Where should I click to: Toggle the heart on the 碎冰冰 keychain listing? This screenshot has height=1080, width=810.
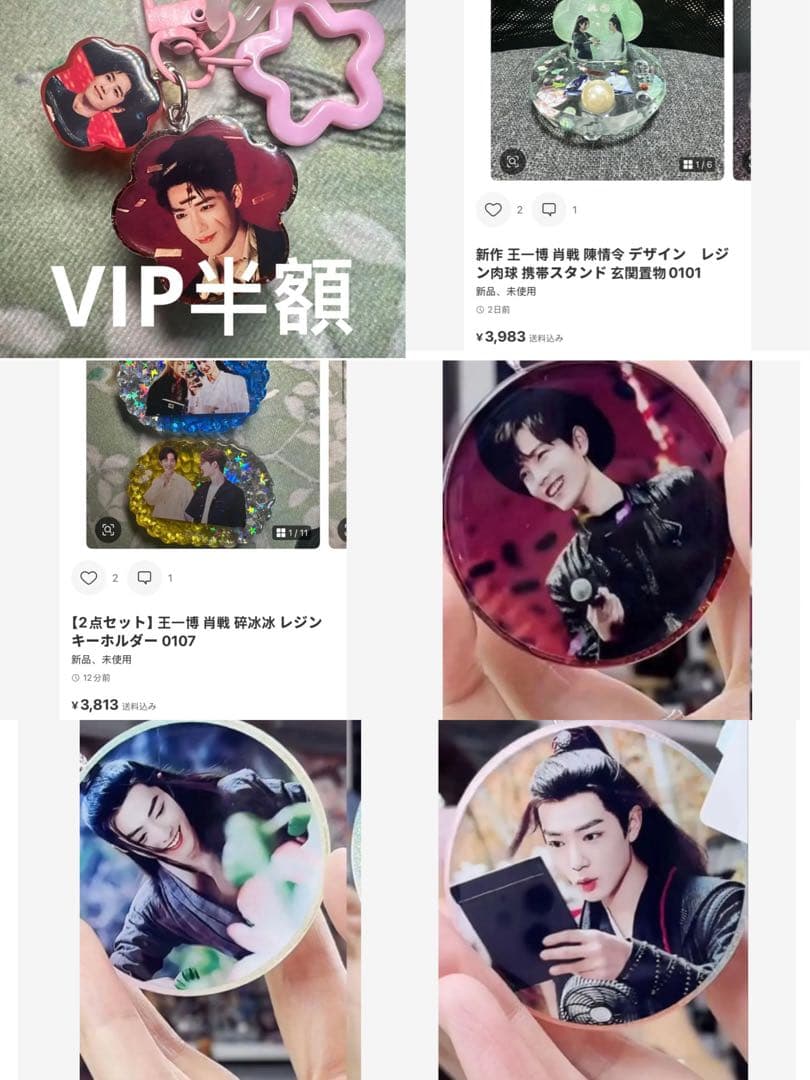click(88, 578)
